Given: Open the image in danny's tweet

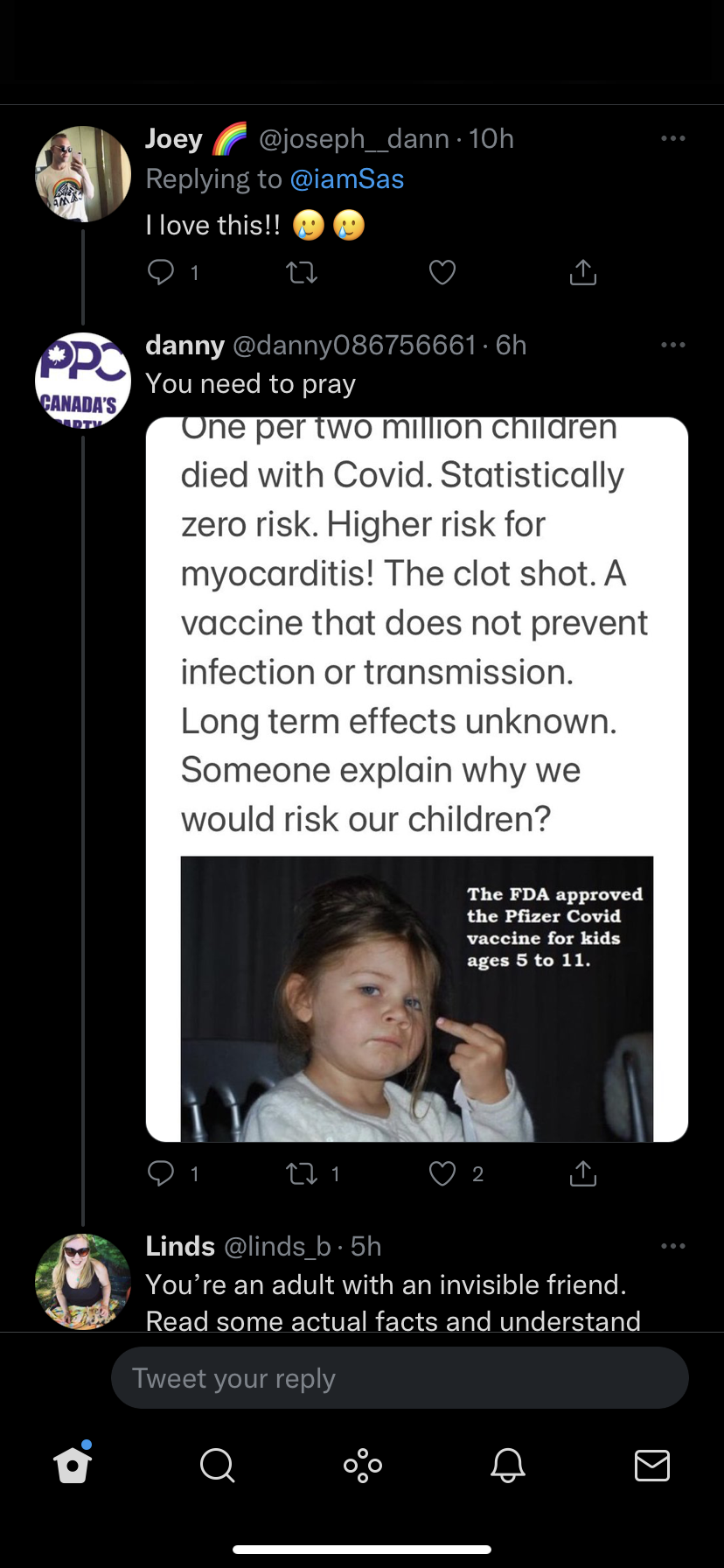Looking at the screenshot, I should coord(417,779).
